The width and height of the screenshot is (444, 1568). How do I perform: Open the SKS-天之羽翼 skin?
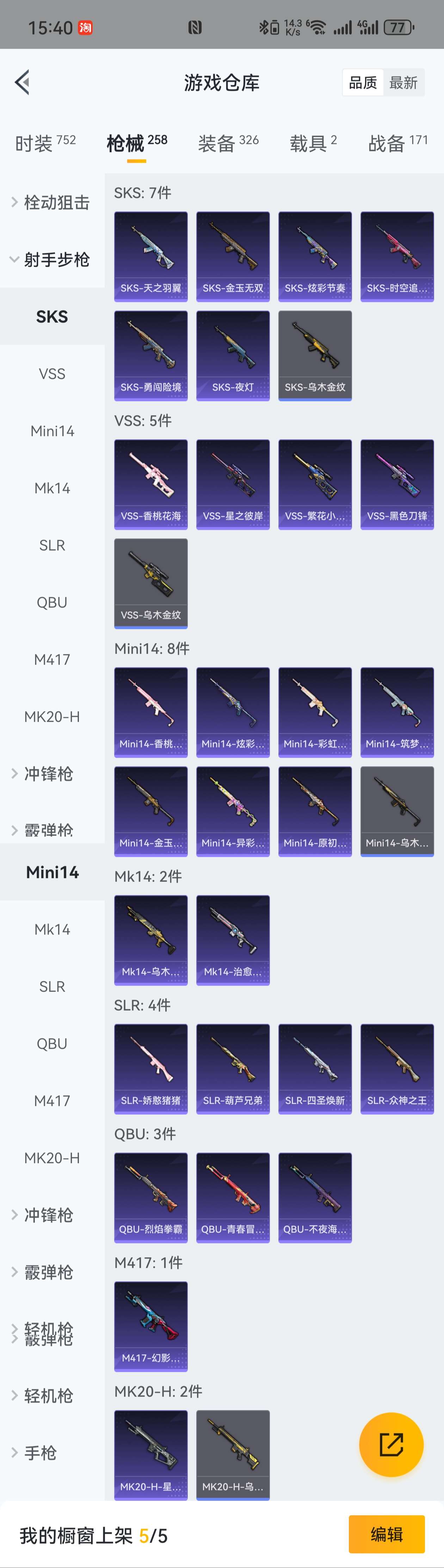click(151, 256)
